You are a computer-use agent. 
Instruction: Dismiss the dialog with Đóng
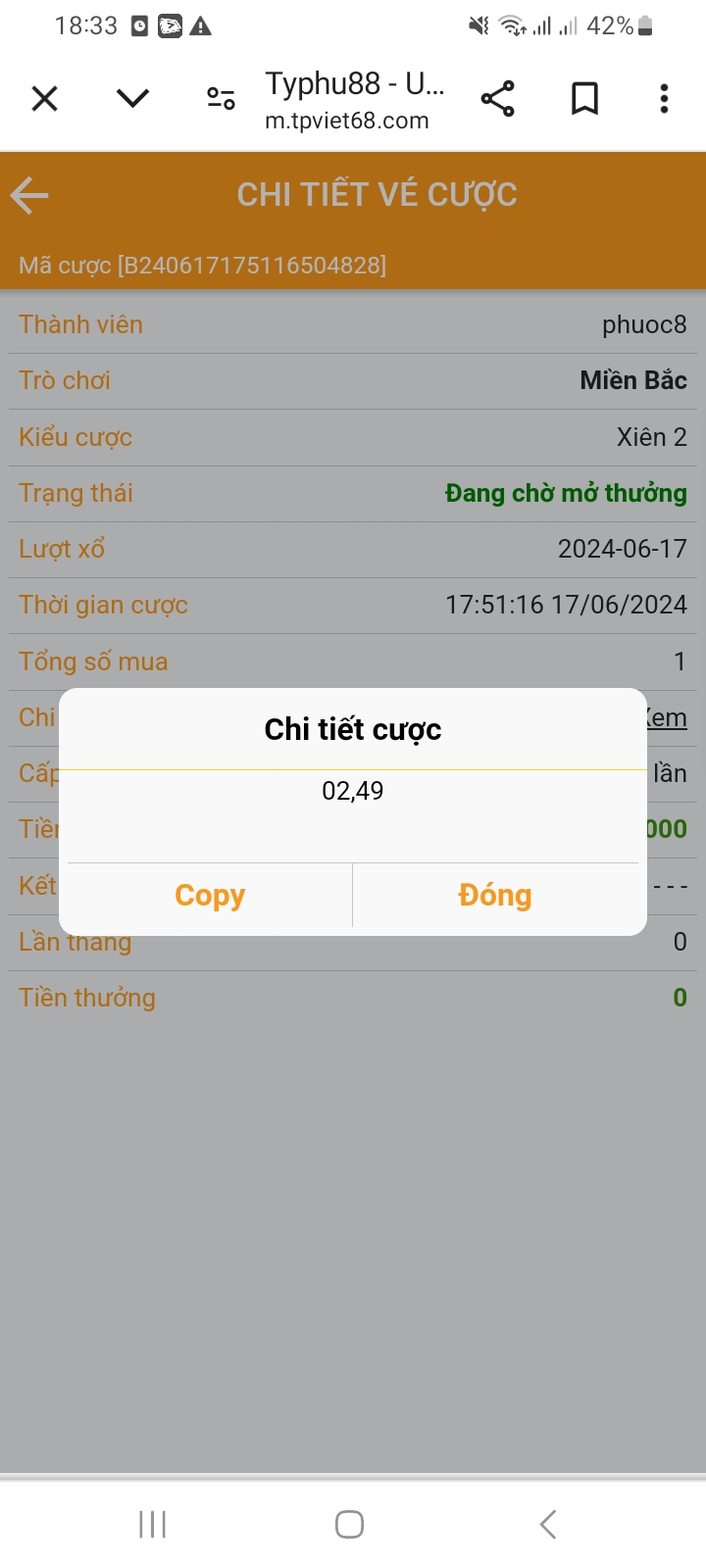coord(495,895)
